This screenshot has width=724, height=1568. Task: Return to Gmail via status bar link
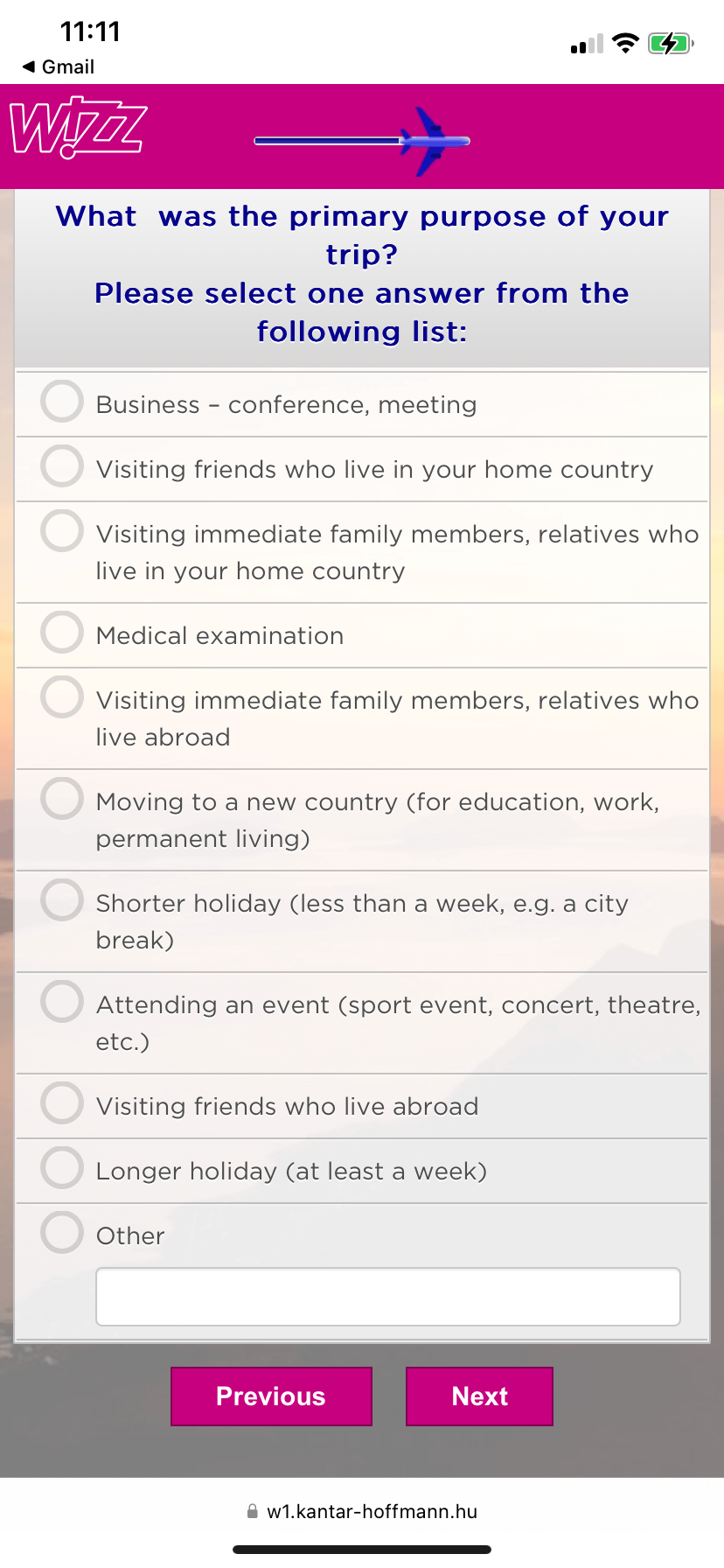[x=59, y=66]
